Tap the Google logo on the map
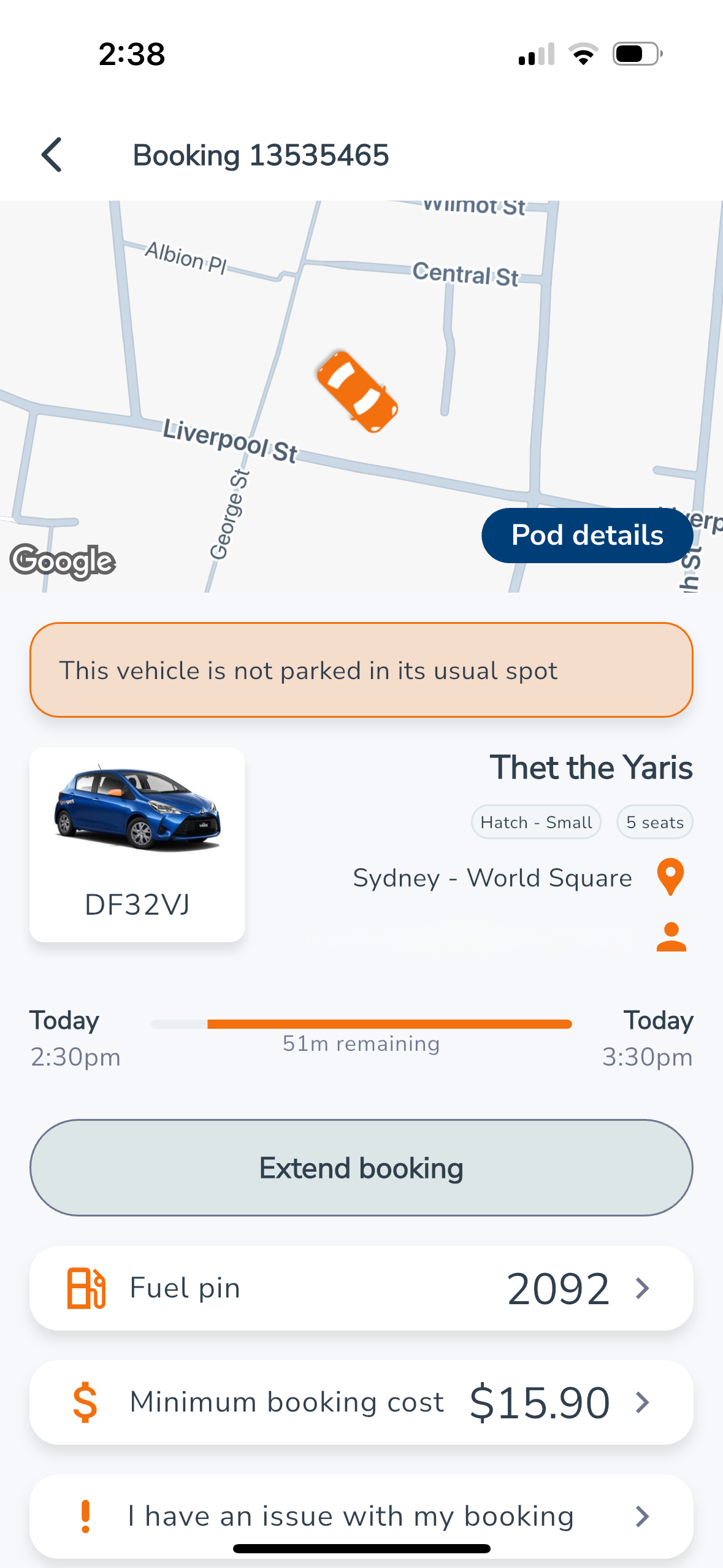The image size is (723, 1568). click(63, 560)
